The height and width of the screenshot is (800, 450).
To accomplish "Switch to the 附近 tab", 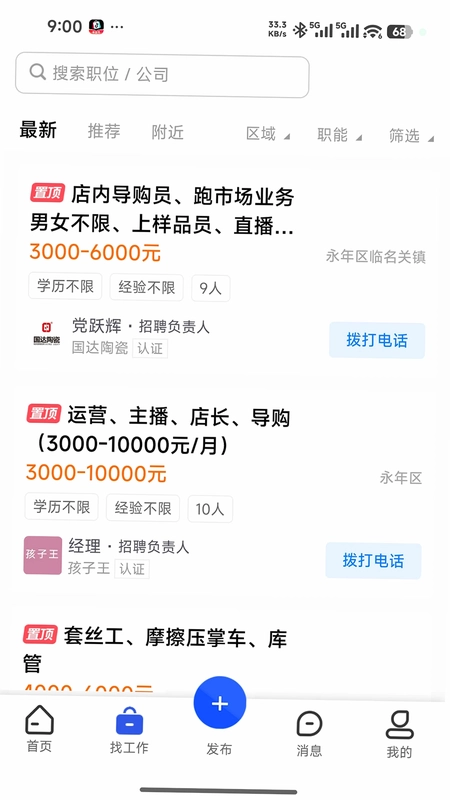I will [167, 132].
